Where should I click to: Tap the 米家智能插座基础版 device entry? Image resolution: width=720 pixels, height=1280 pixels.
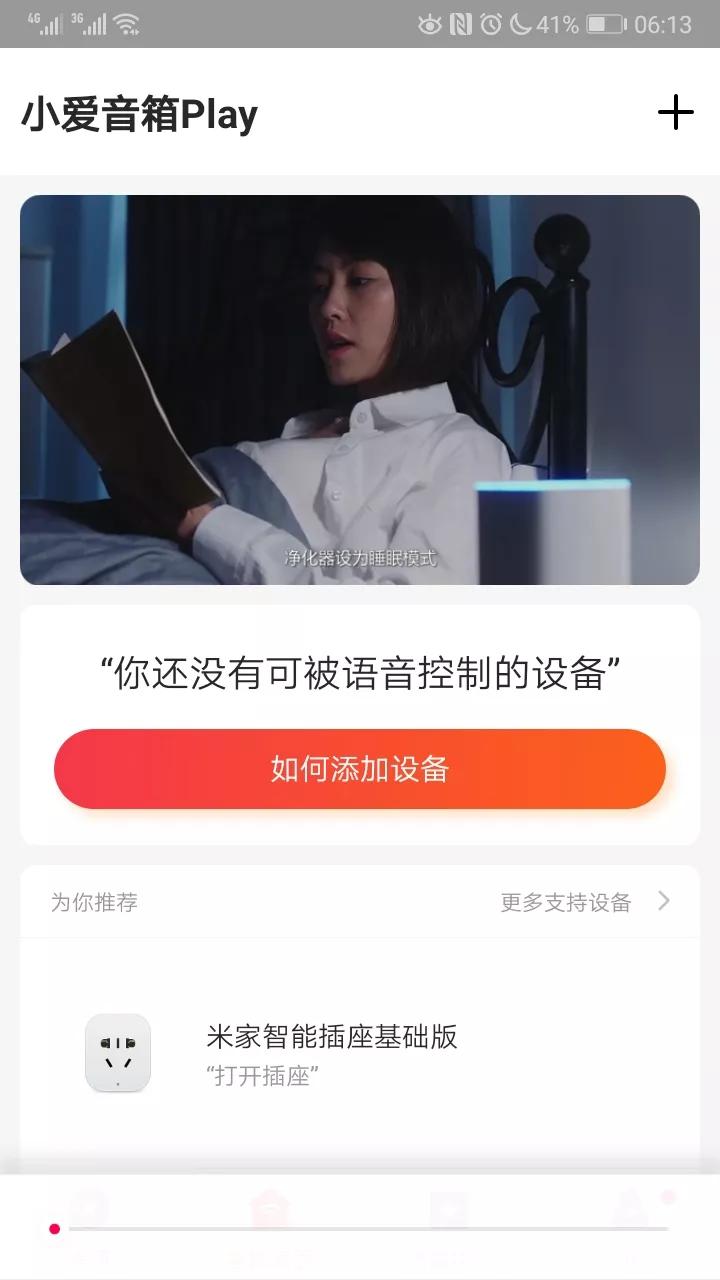[x=330, y=1039]
